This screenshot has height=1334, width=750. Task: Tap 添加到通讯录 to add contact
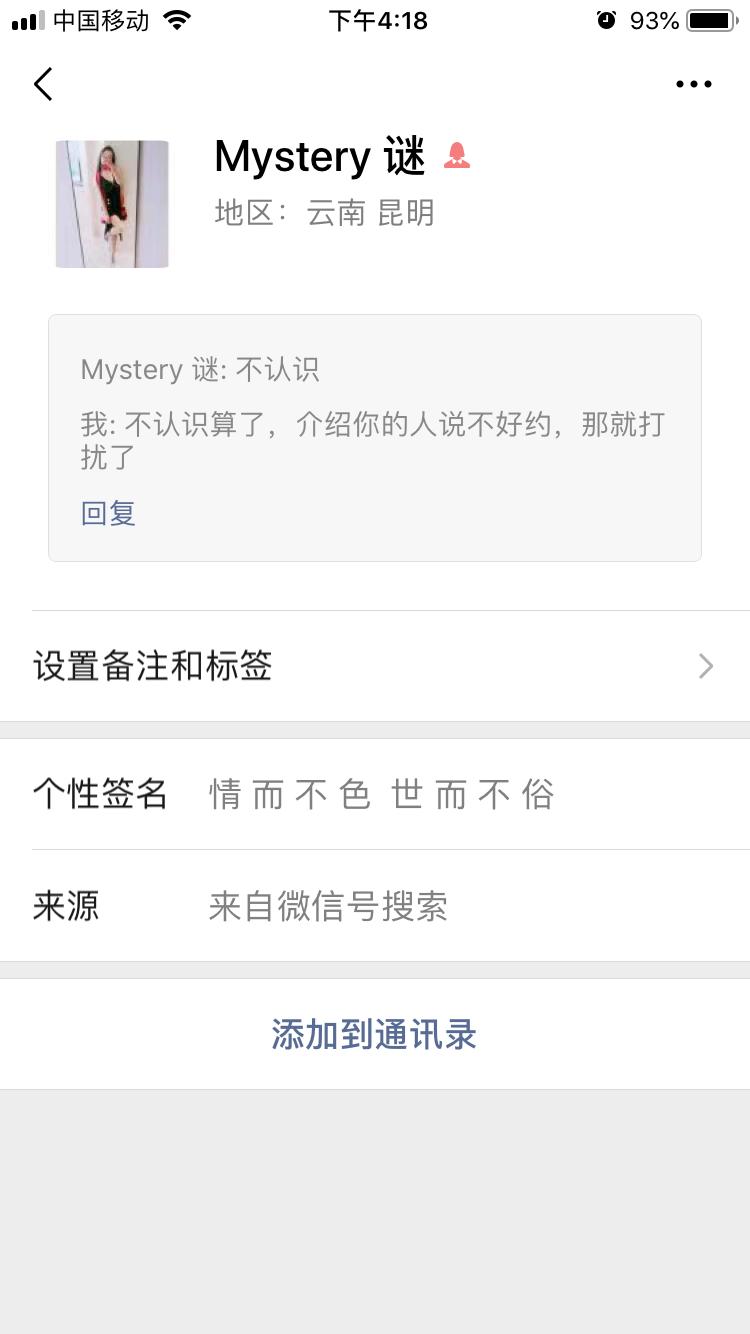[375, 1035]
